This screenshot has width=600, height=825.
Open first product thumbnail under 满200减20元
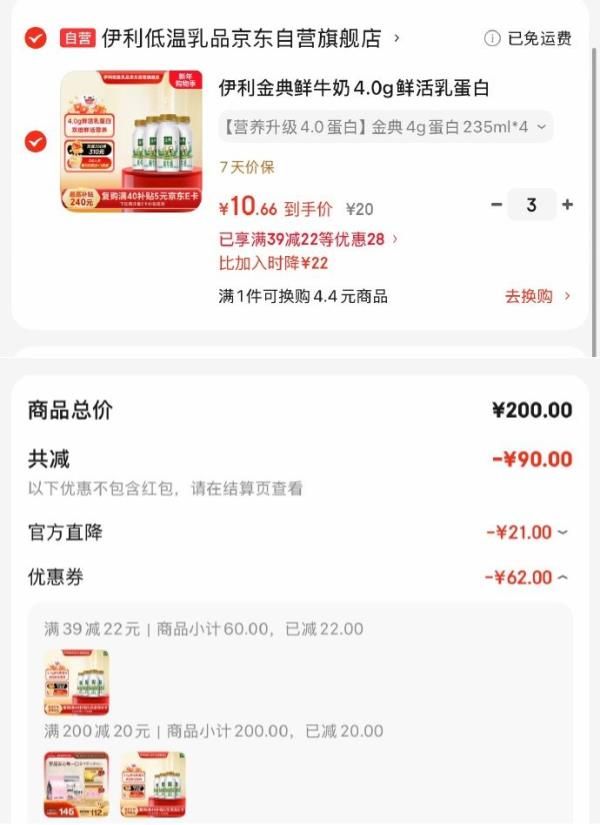pos(76,784)
